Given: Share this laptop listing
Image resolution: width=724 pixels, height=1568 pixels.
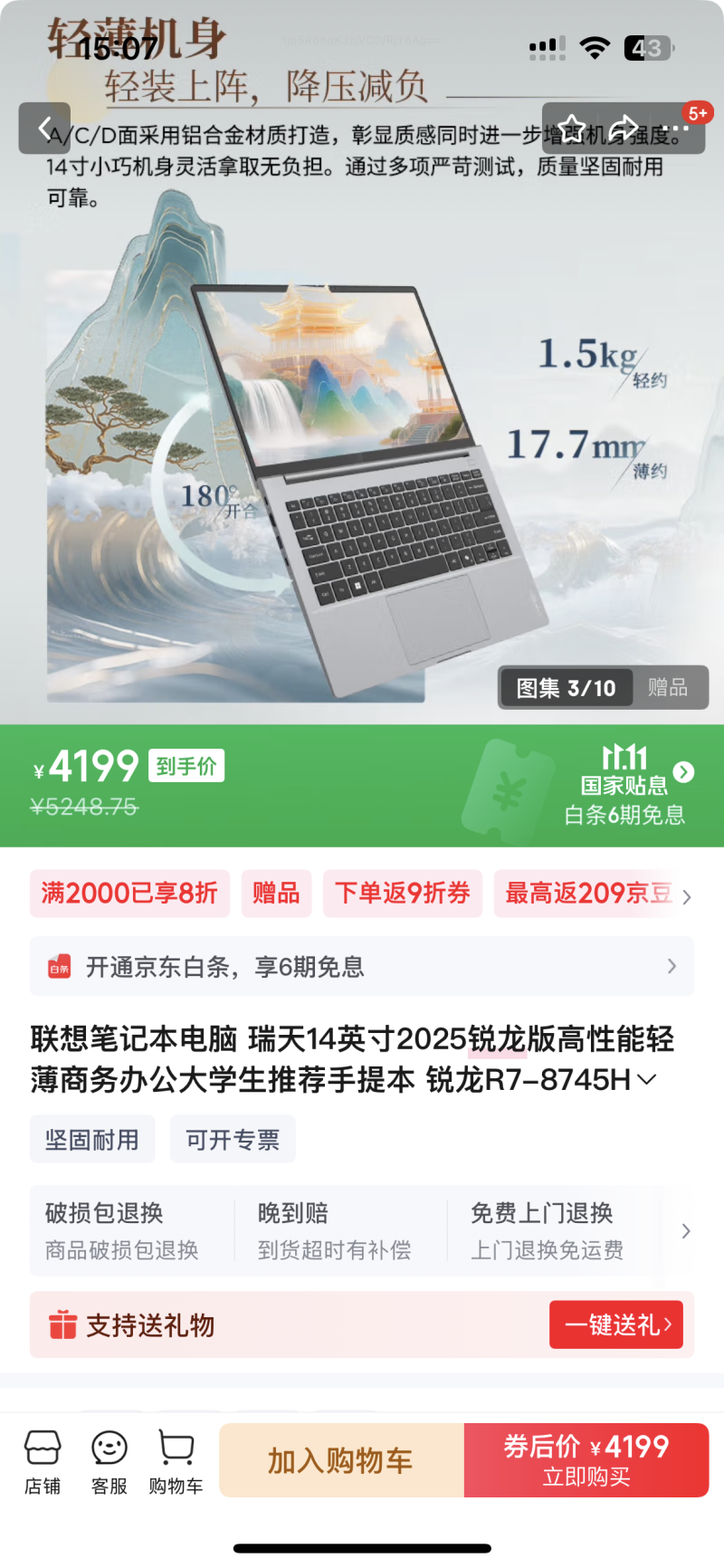Looking at the screenshot, I should [623, 129].
